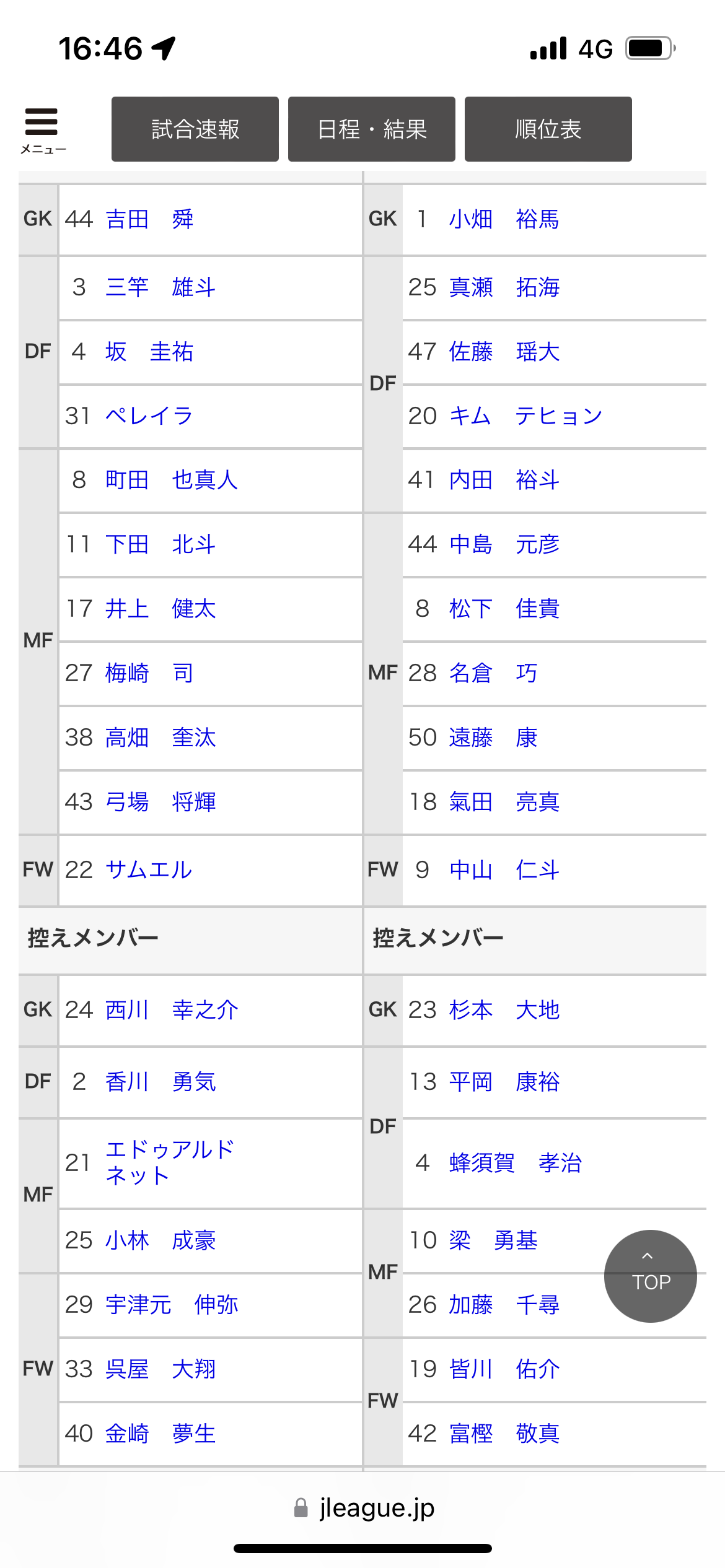Tap forward サムエル link

tap(149, 870)
